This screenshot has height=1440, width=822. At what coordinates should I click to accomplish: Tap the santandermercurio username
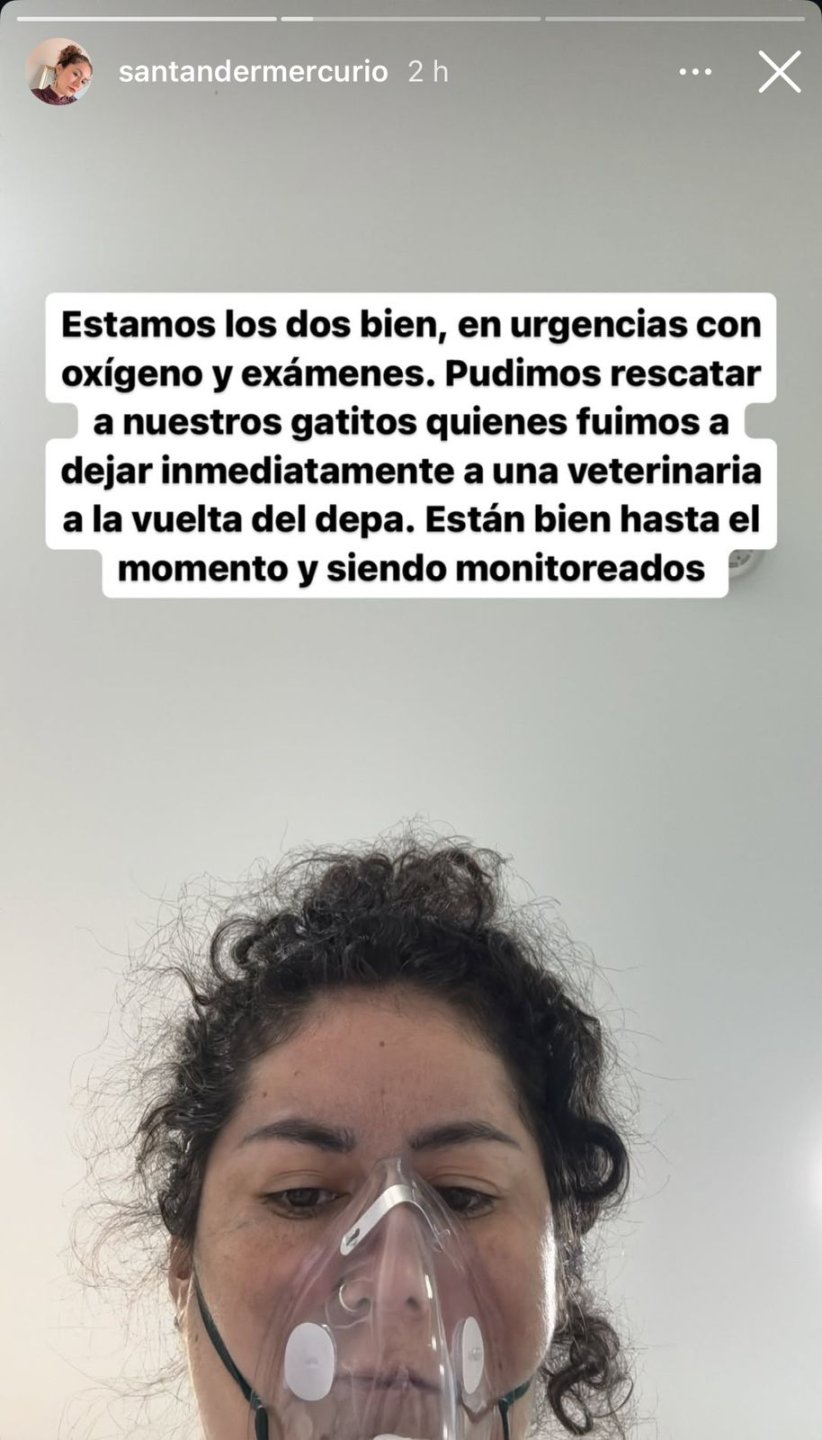[252, 72]
